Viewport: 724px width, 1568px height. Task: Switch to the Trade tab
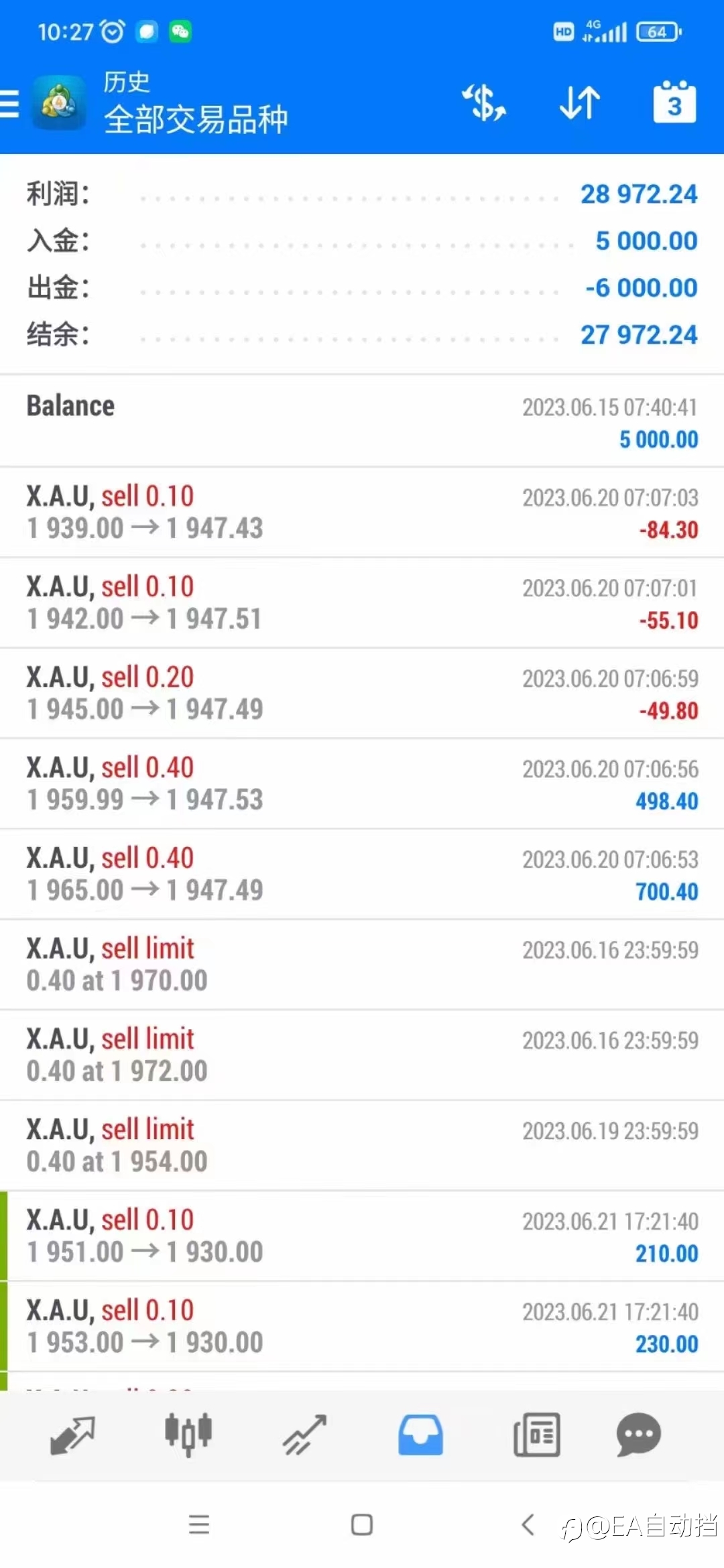click(x=304, y=1435)
